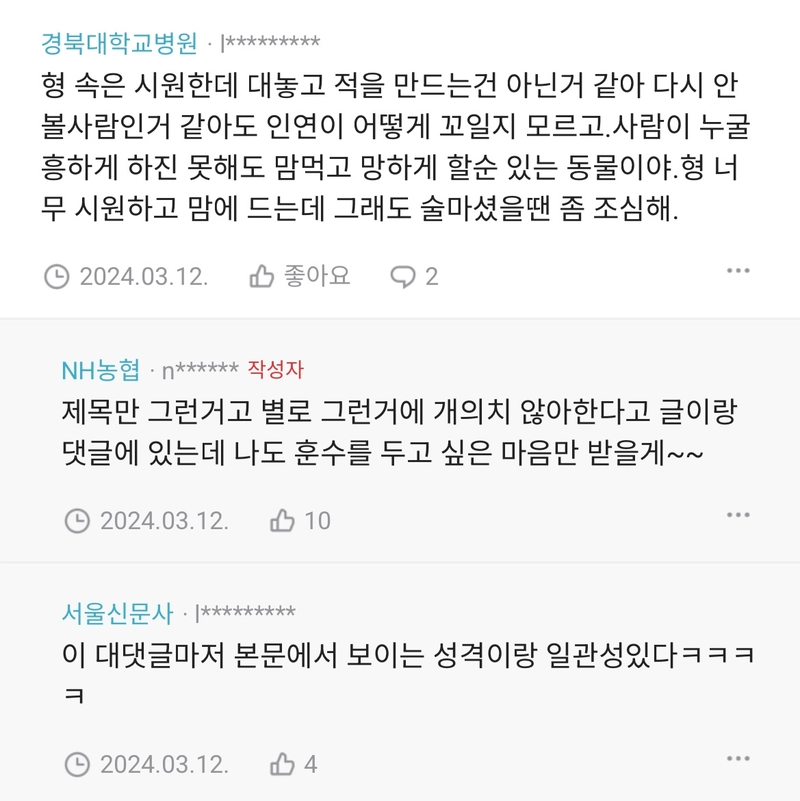Viewport: 800px width, 801px height.
Task: Open replies on 경북대학교병원 comment
Action: pyautogui.click(x=414, y=276)
